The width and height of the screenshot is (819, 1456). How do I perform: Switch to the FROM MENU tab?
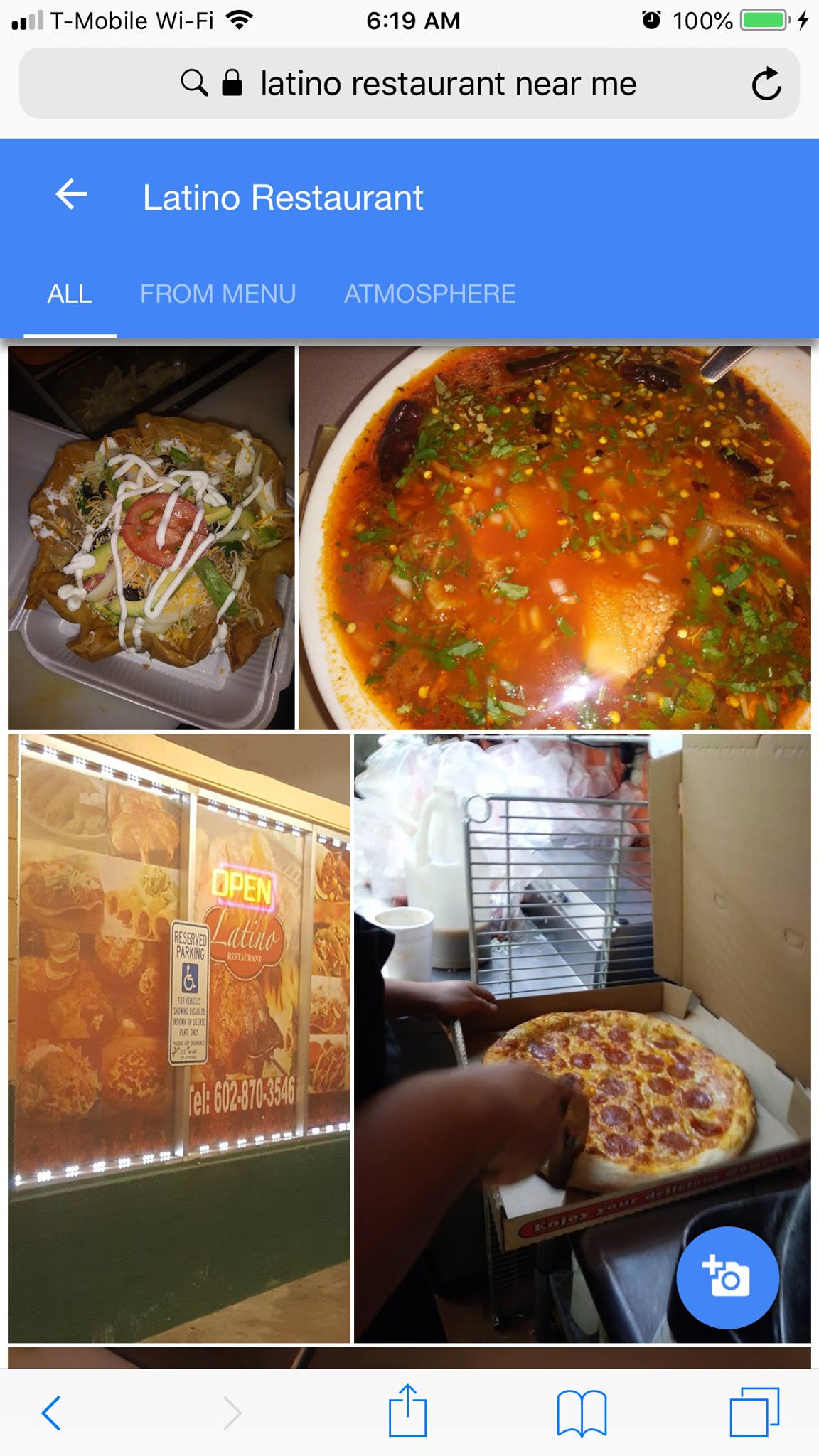[218, 294]
